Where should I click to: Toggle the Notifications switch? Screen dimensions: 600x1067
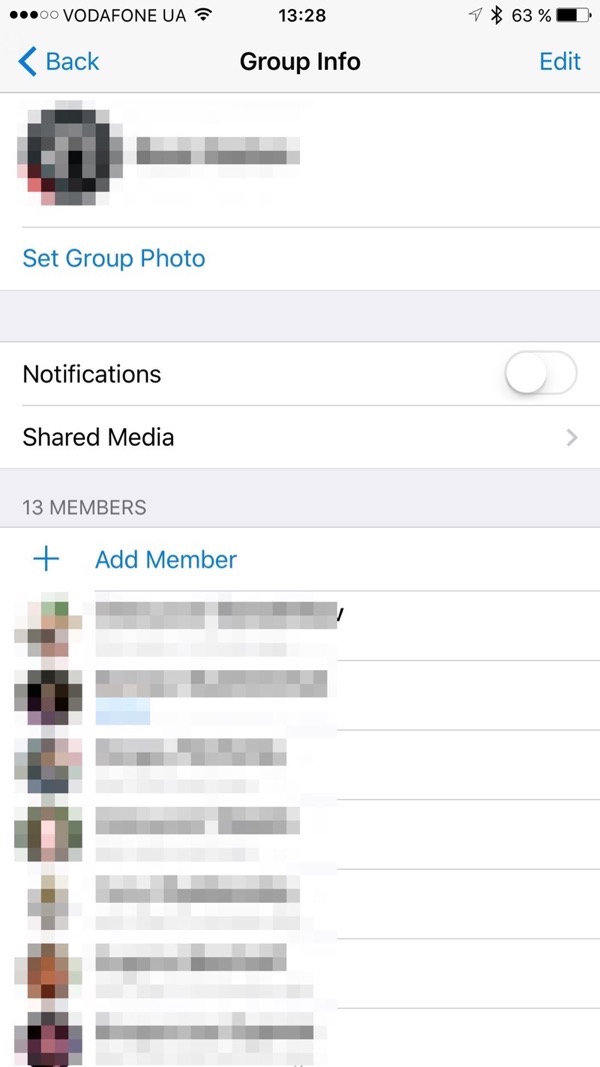541,373
